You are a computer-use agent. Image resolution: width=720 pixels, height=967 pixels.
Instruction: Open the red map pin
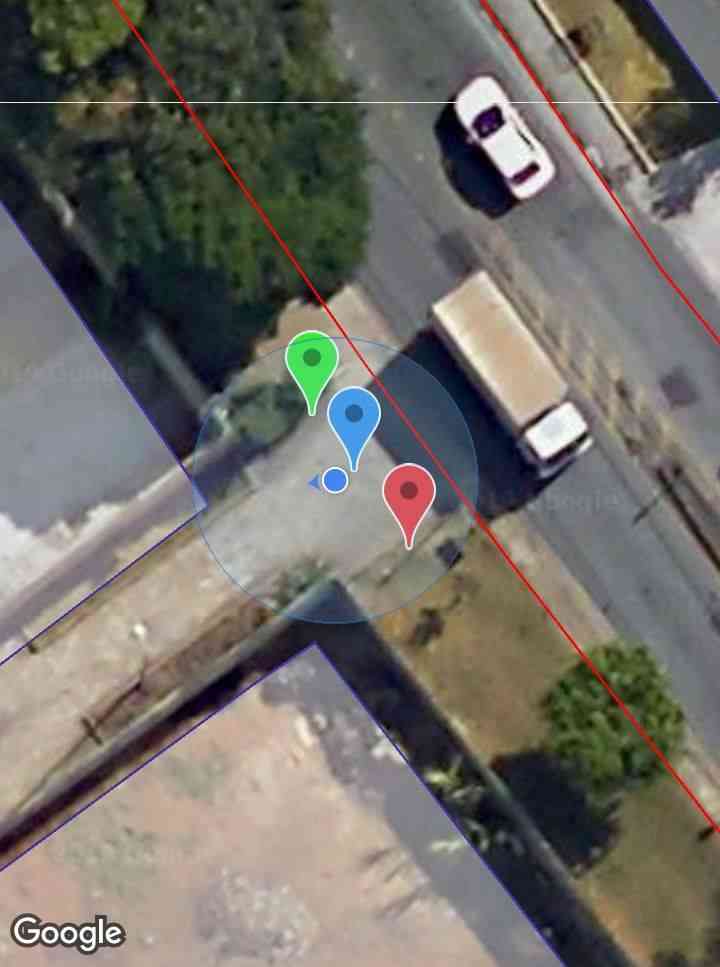[x=409, y=495]
